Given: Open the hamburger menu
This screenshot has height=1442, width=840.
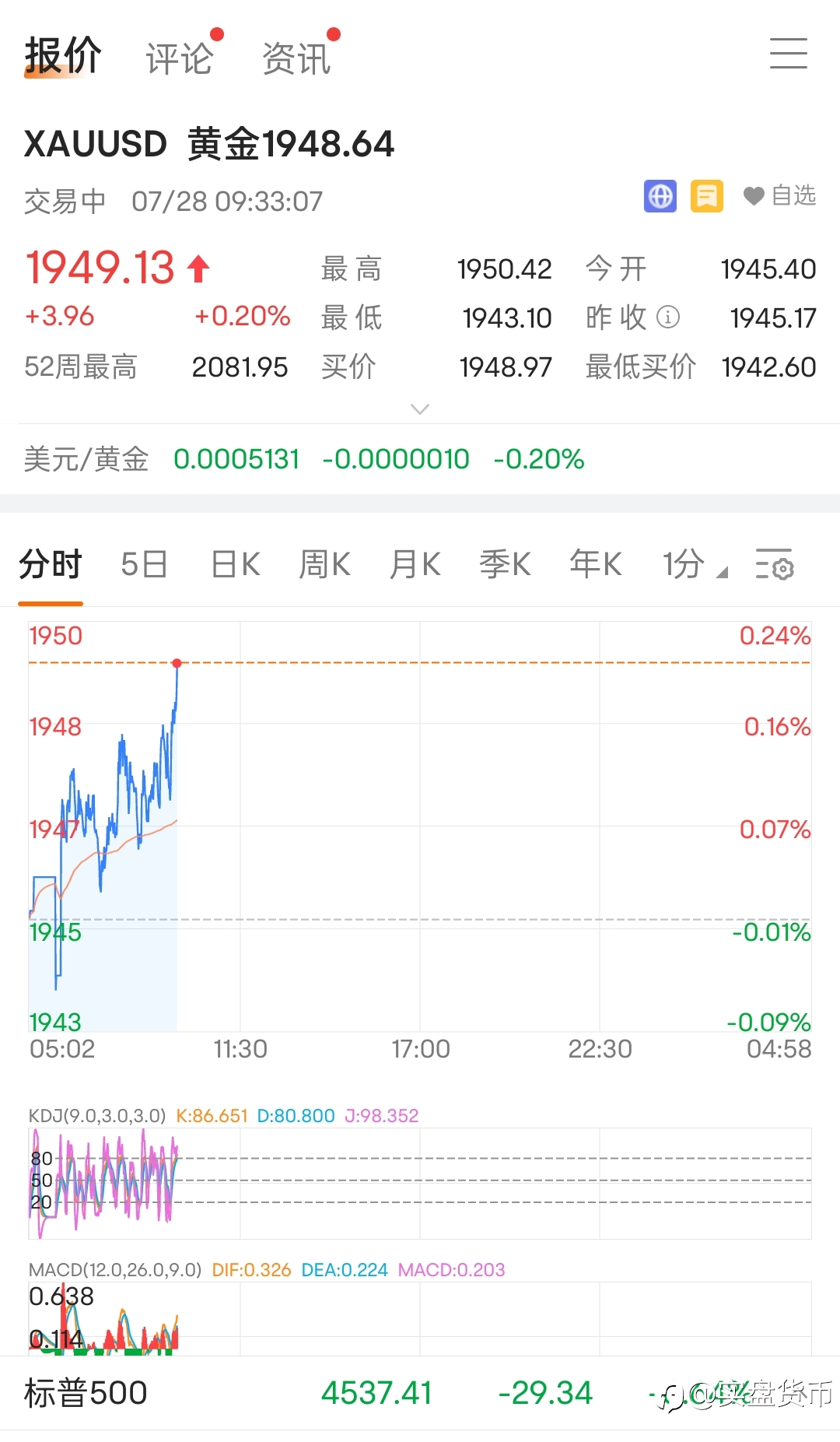Looking at the screenshot, I should pos(788,53).
